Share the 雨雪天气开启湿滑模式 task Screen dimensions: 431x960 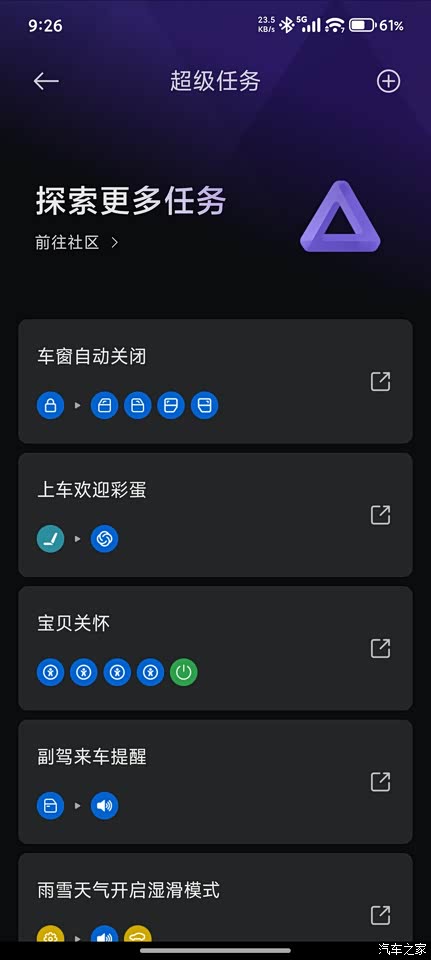[380, 915]
